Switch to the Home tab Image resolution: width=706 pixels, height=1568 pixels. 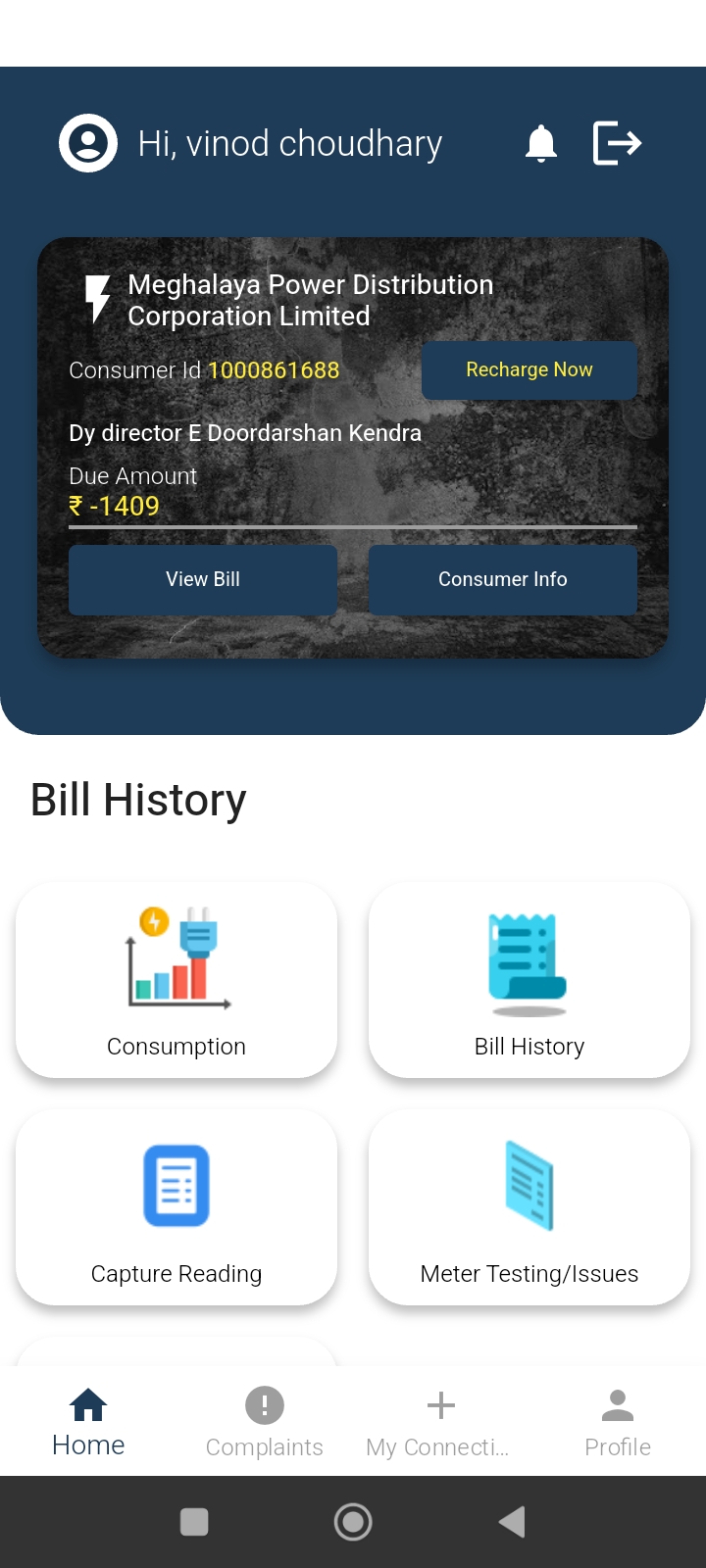point(88,1421)
